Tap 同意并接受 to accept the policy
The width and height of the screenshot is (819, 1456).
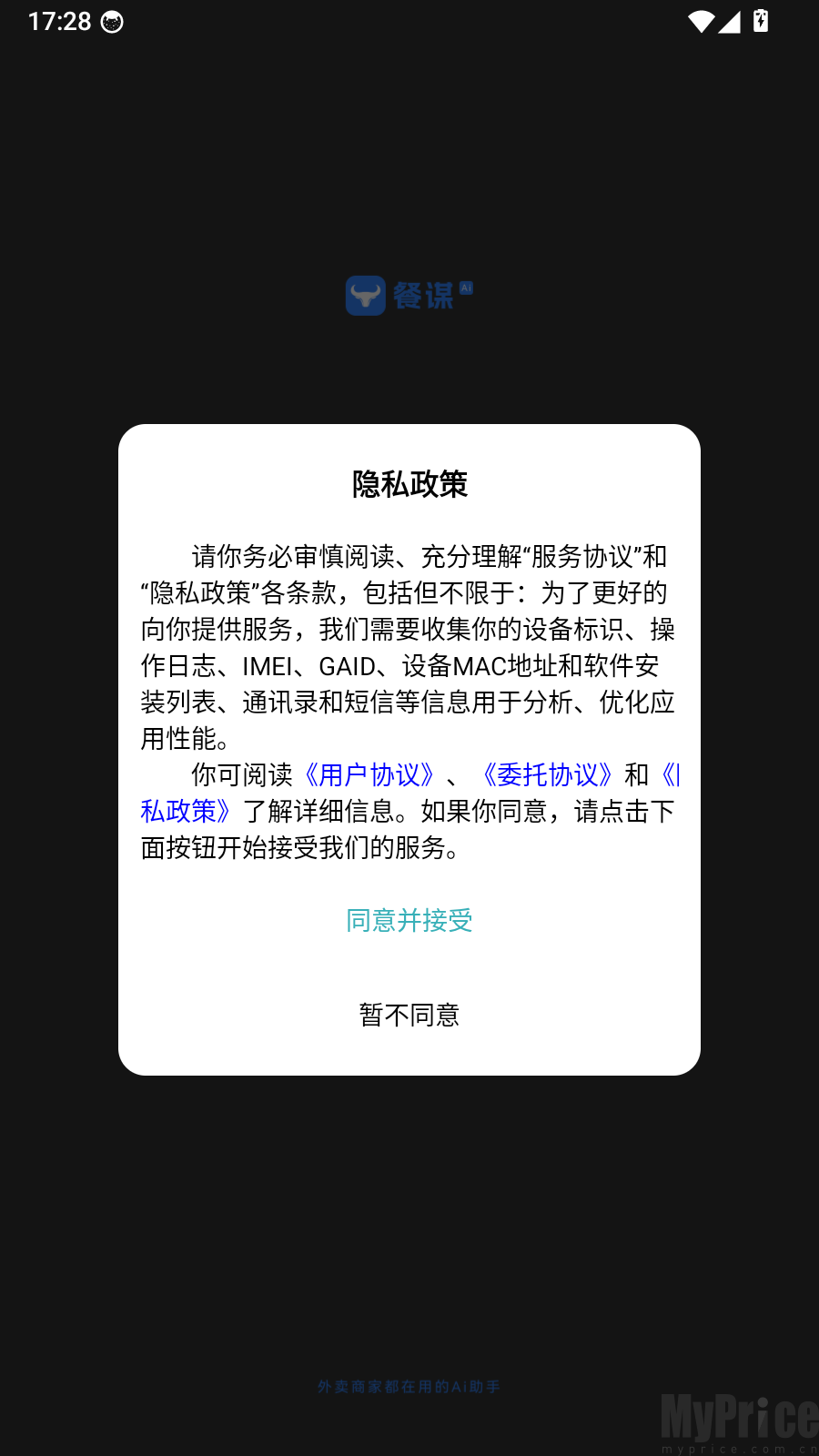(x=409, y=920)
